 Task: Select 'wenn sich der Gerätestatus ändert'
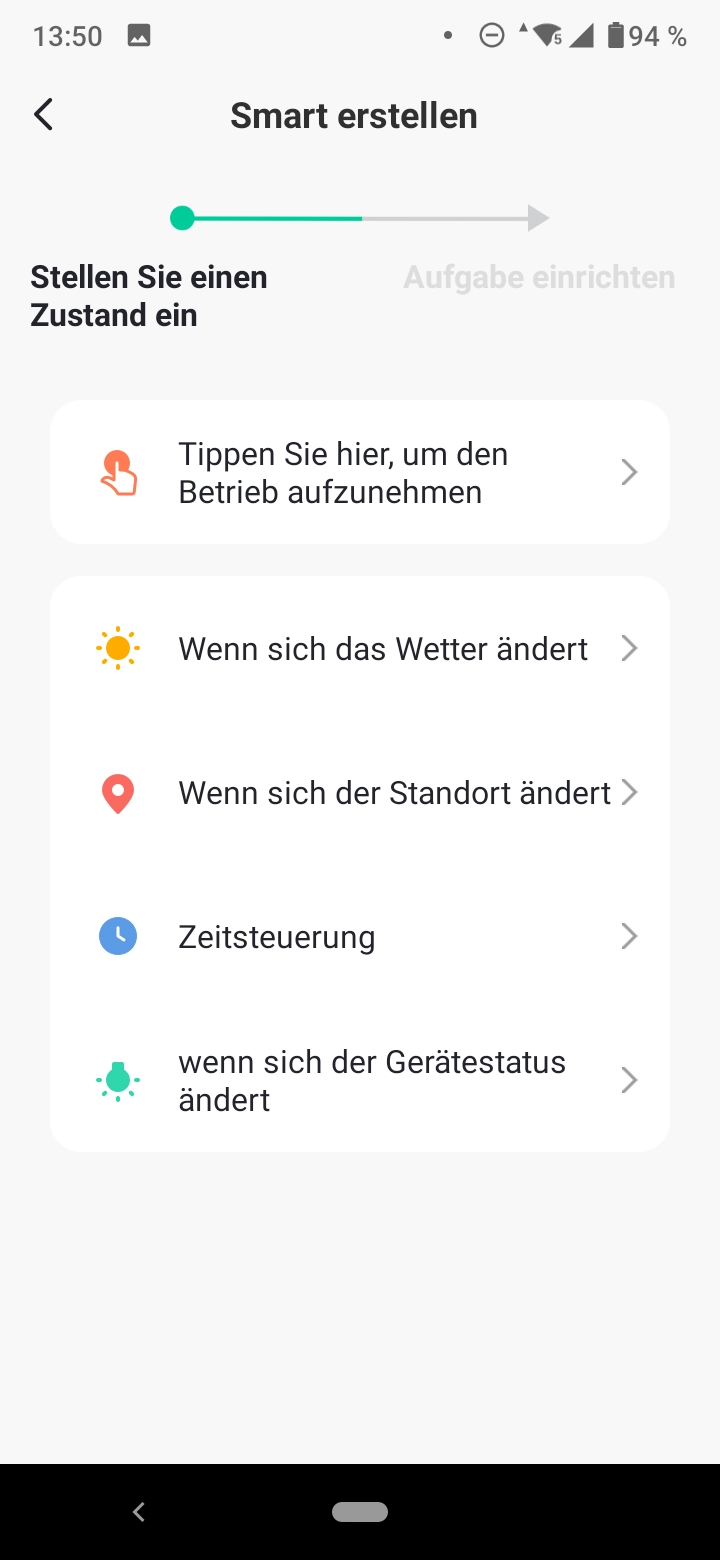[x=360, y=1080]
